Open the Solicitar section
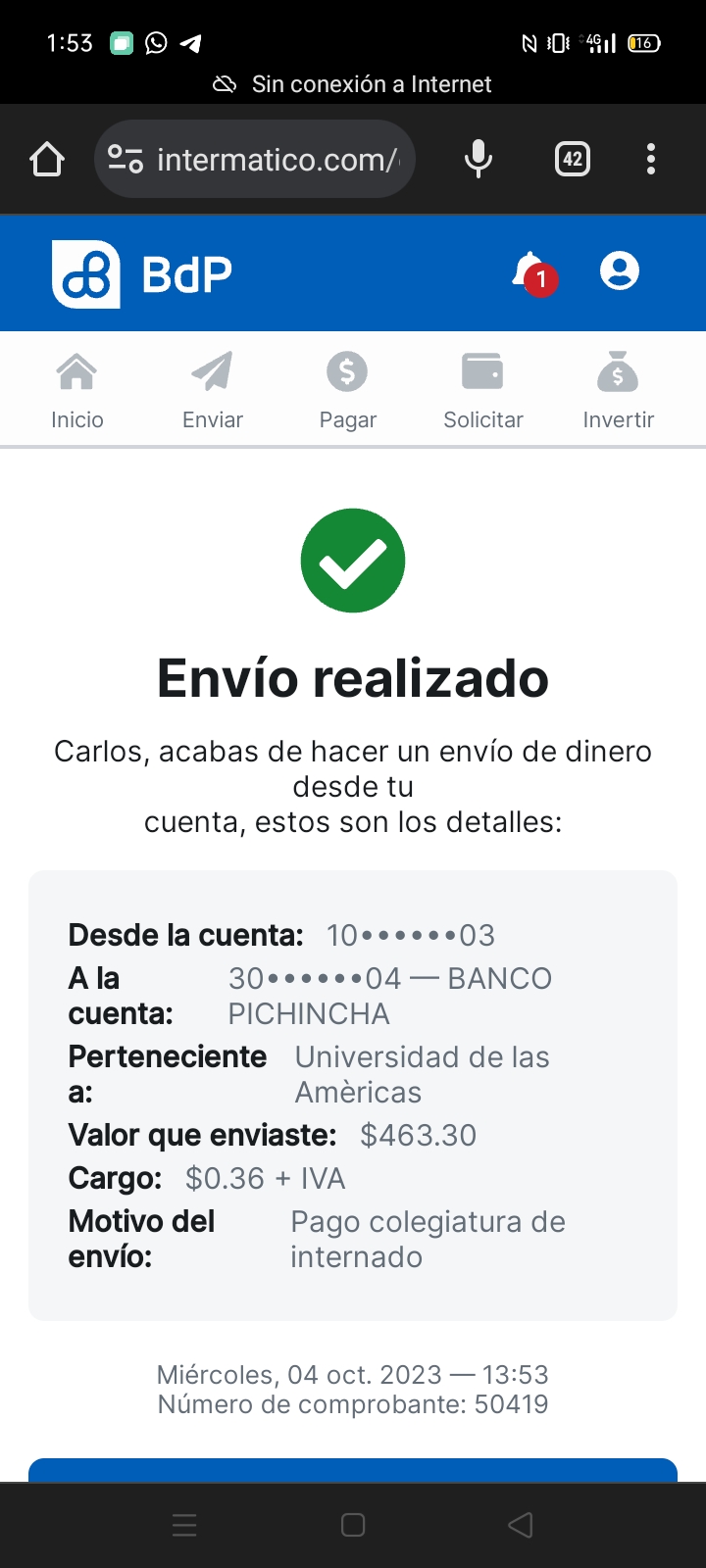This screenshot has width=706, height=1568. click(482, 390)
